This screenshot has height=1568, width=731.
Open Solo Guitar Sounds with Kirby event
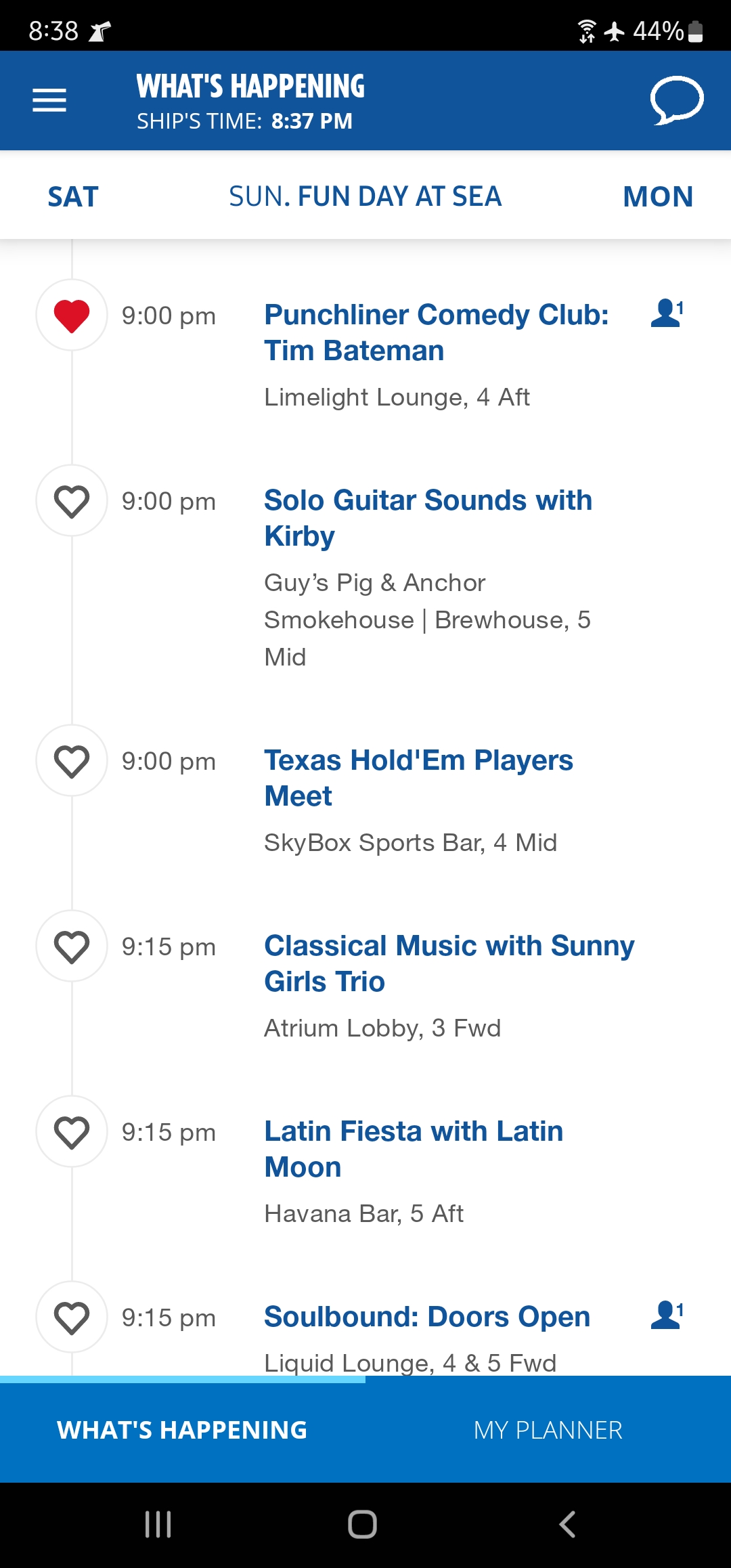point(428,518)
